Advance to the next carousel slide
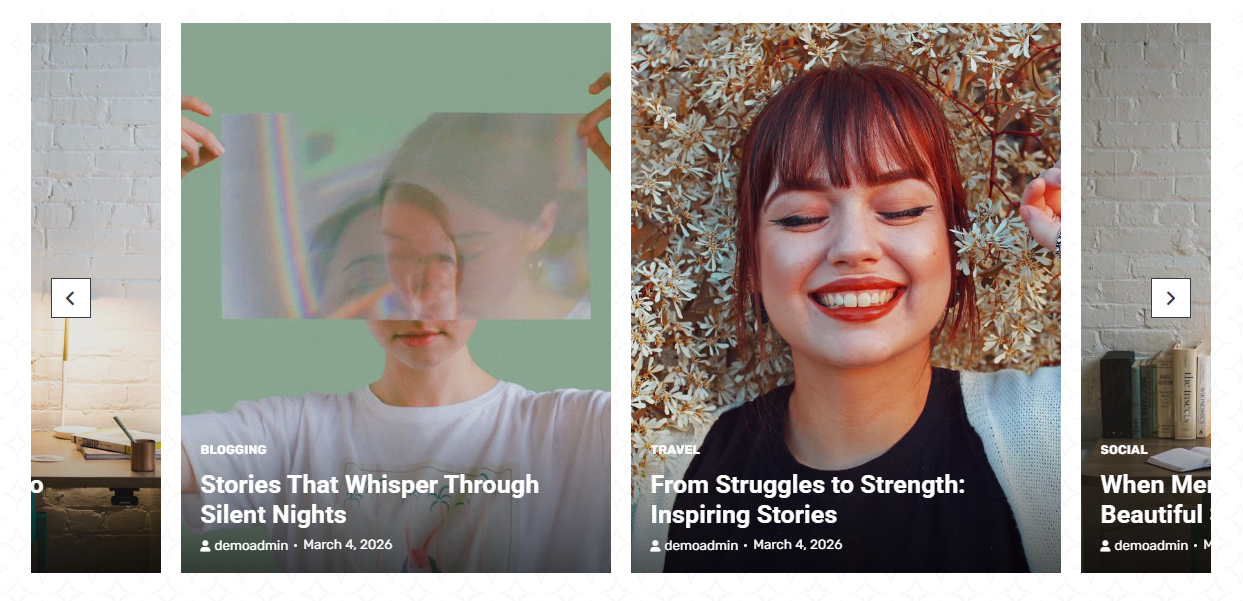Viewport: 1243px width, 601px height. click(x=1170, y=298)
